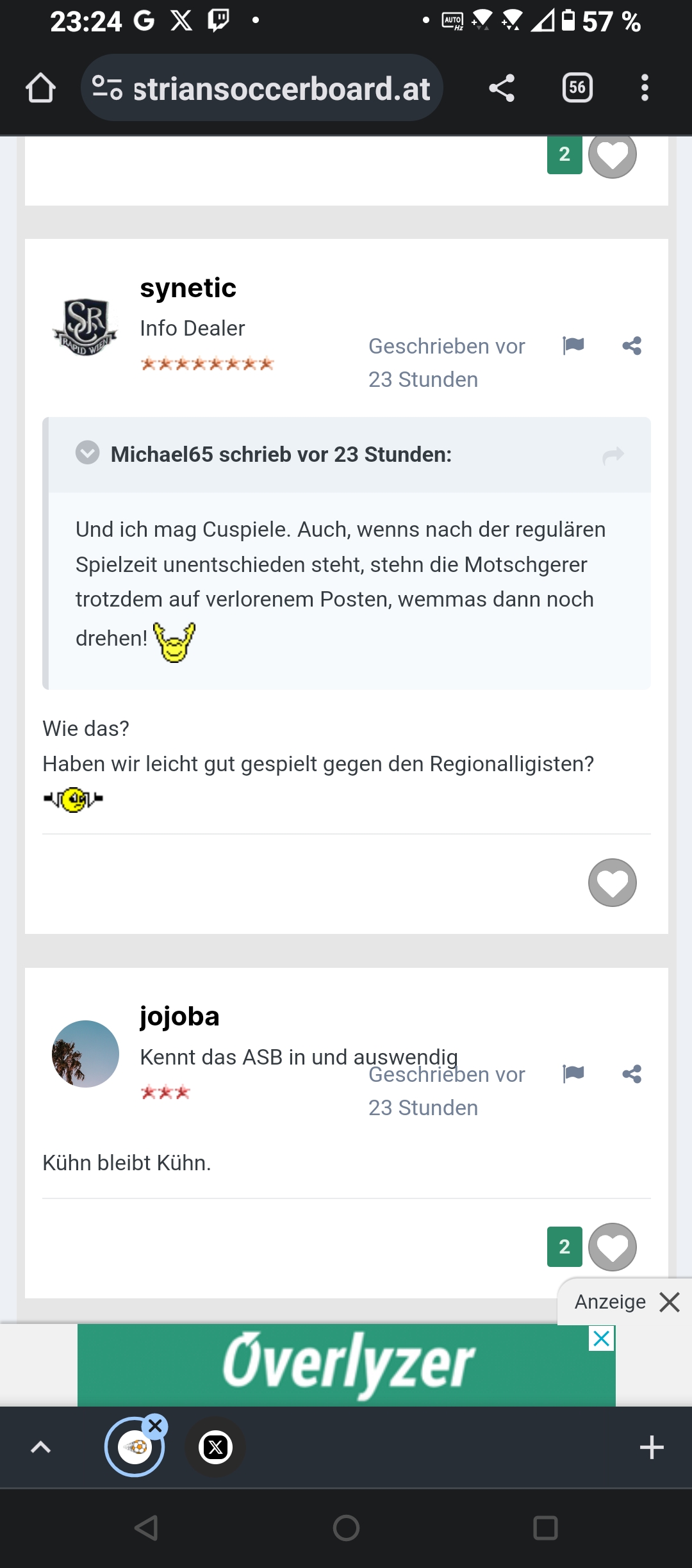Viewport: 692px width, 1568px height.
Task: View the 2 reactions on jojoba's post
Action: click(x=564, y=1246)
